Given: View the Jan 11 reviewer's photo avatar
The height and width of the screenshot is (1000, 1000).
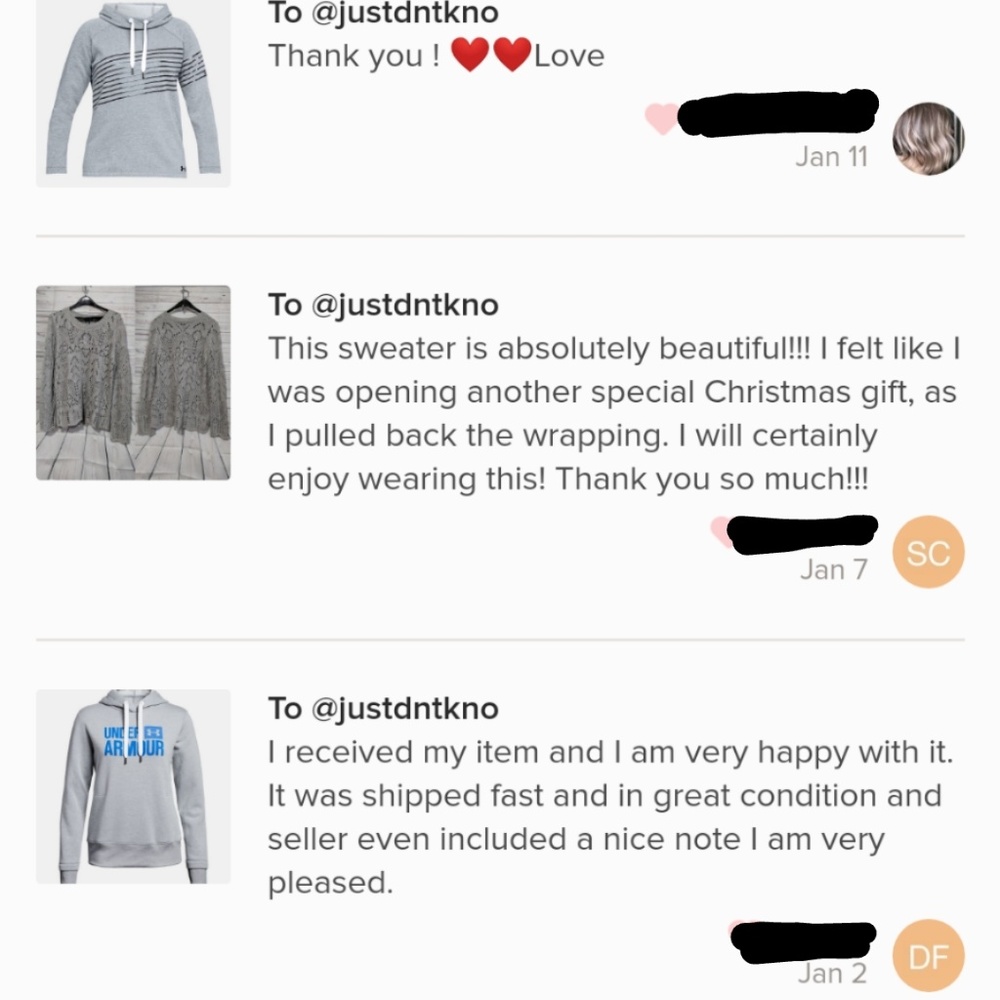Looking at the screenshot, I should [928, 138].
